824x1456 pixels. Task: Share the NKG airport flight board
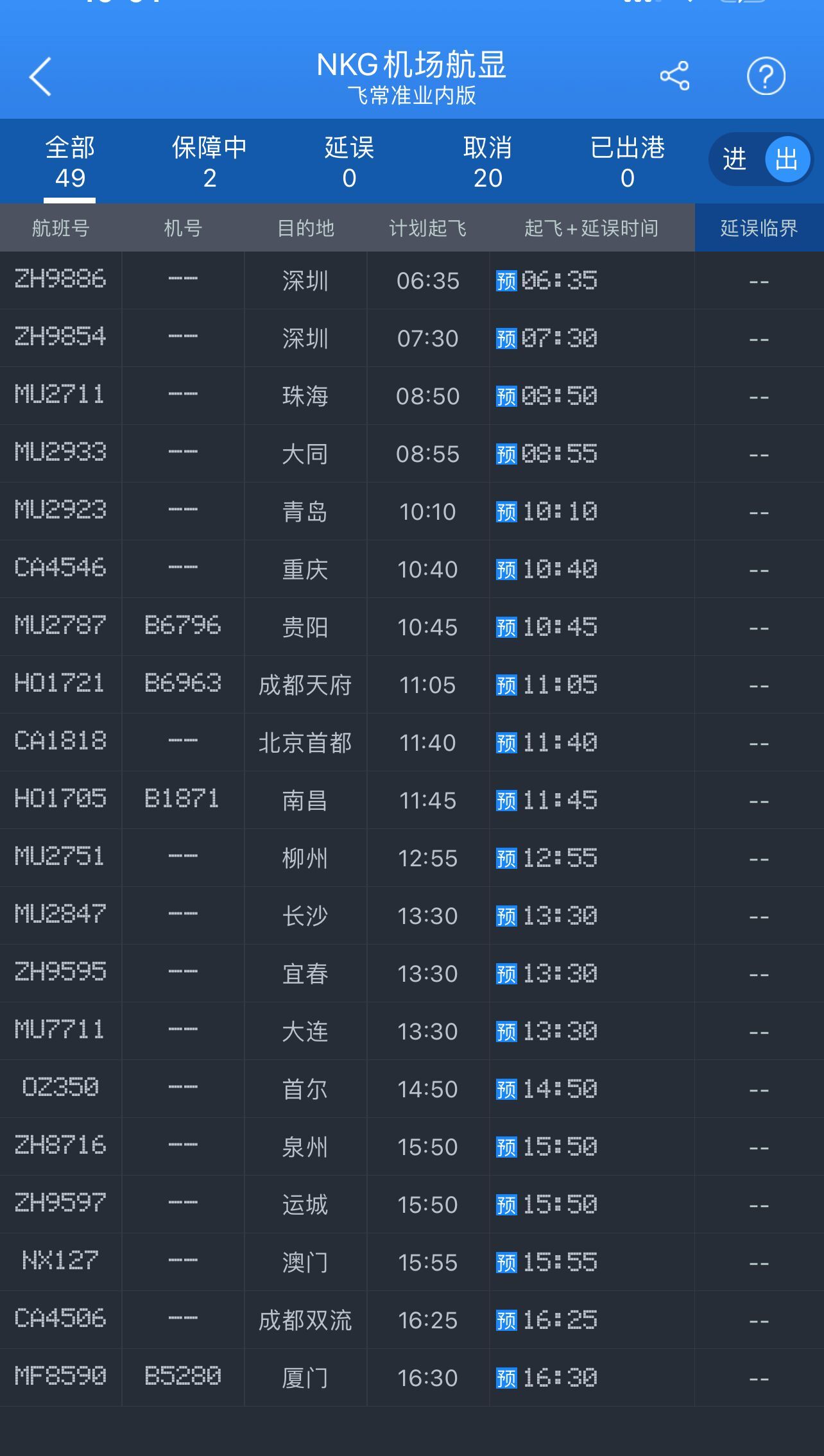click(x=674, y=76)
